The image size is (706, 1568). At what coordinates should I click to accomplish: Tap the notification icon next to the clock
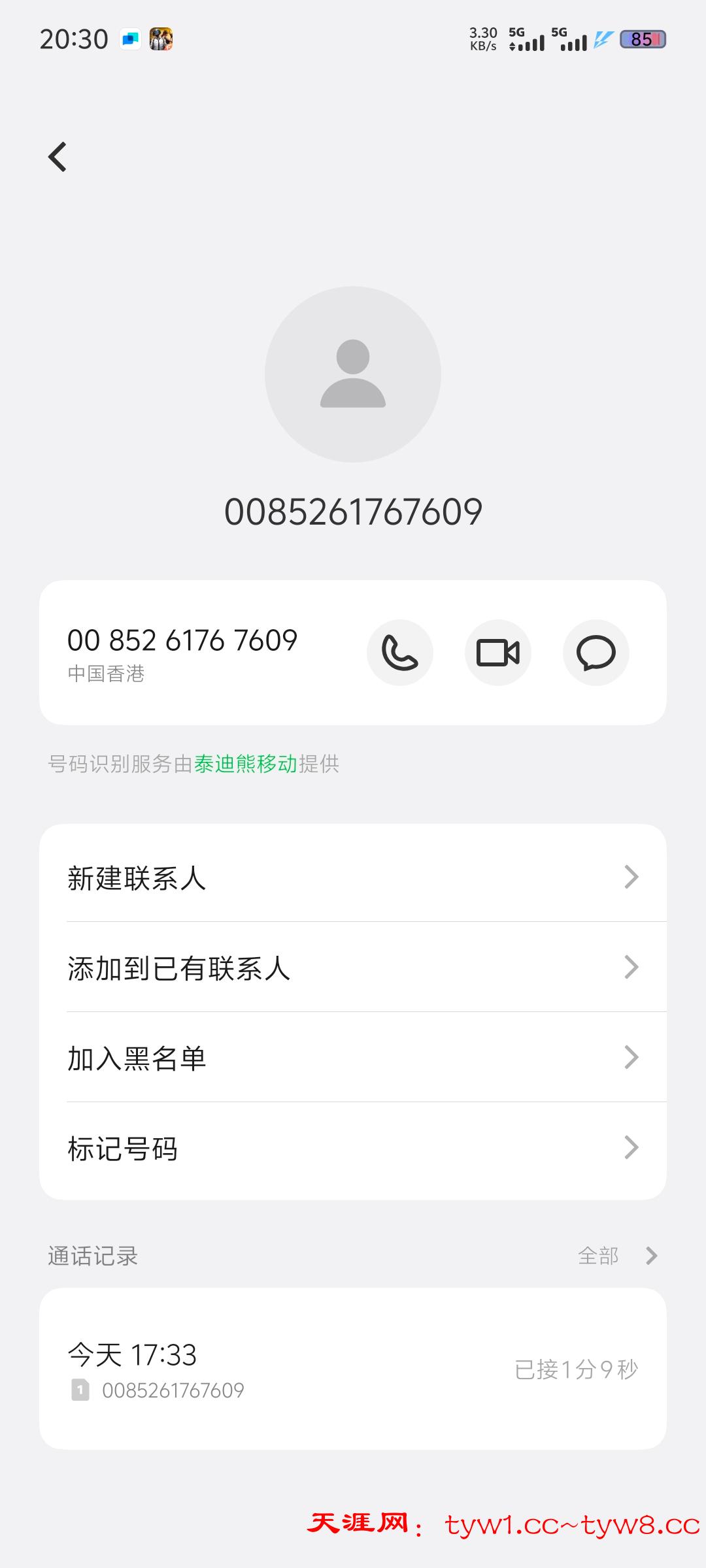(131, 39)
